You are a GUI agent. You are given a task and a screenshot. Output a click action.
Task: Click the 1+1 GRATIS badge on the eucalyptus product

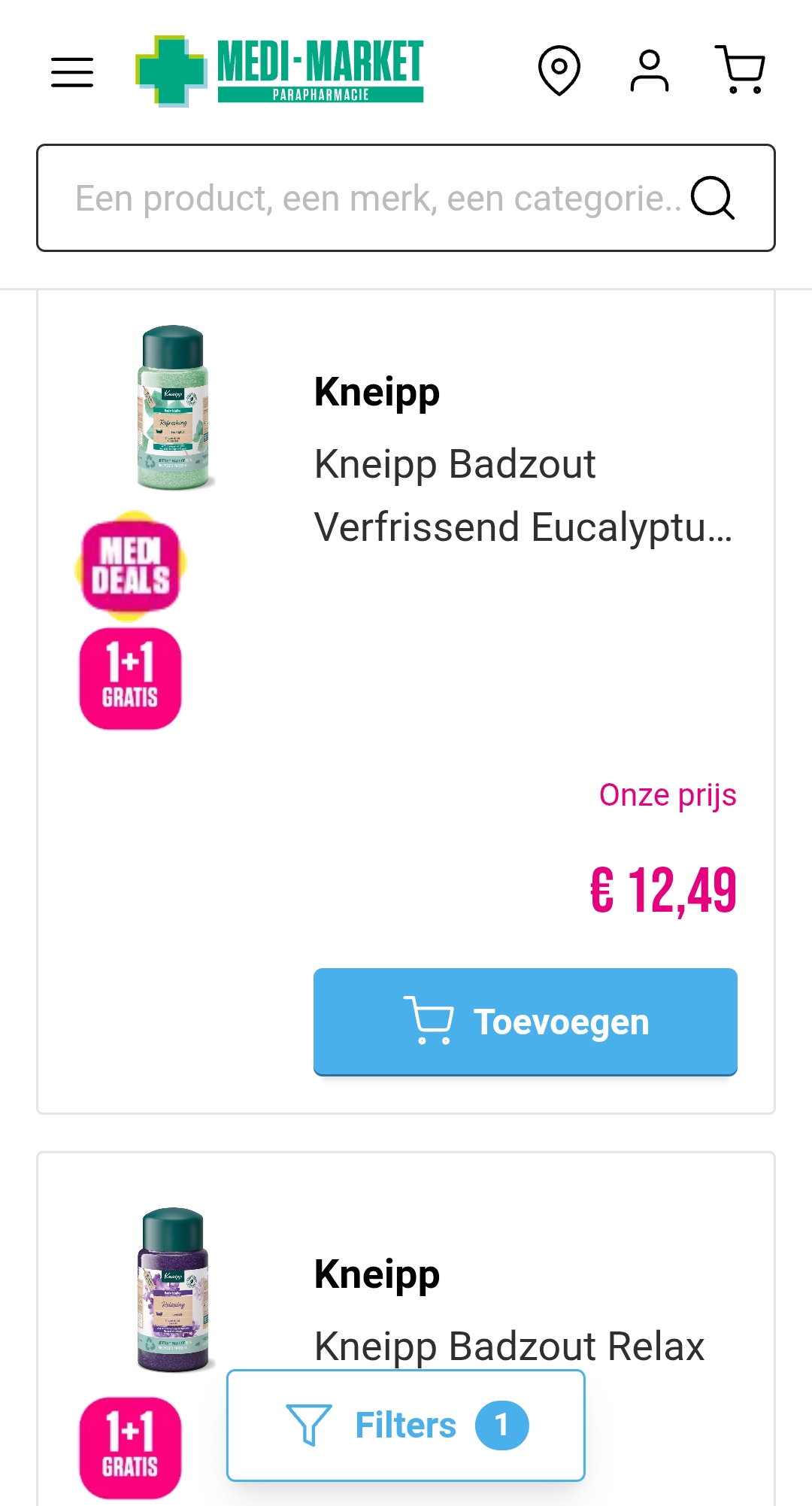click(129, 677)
